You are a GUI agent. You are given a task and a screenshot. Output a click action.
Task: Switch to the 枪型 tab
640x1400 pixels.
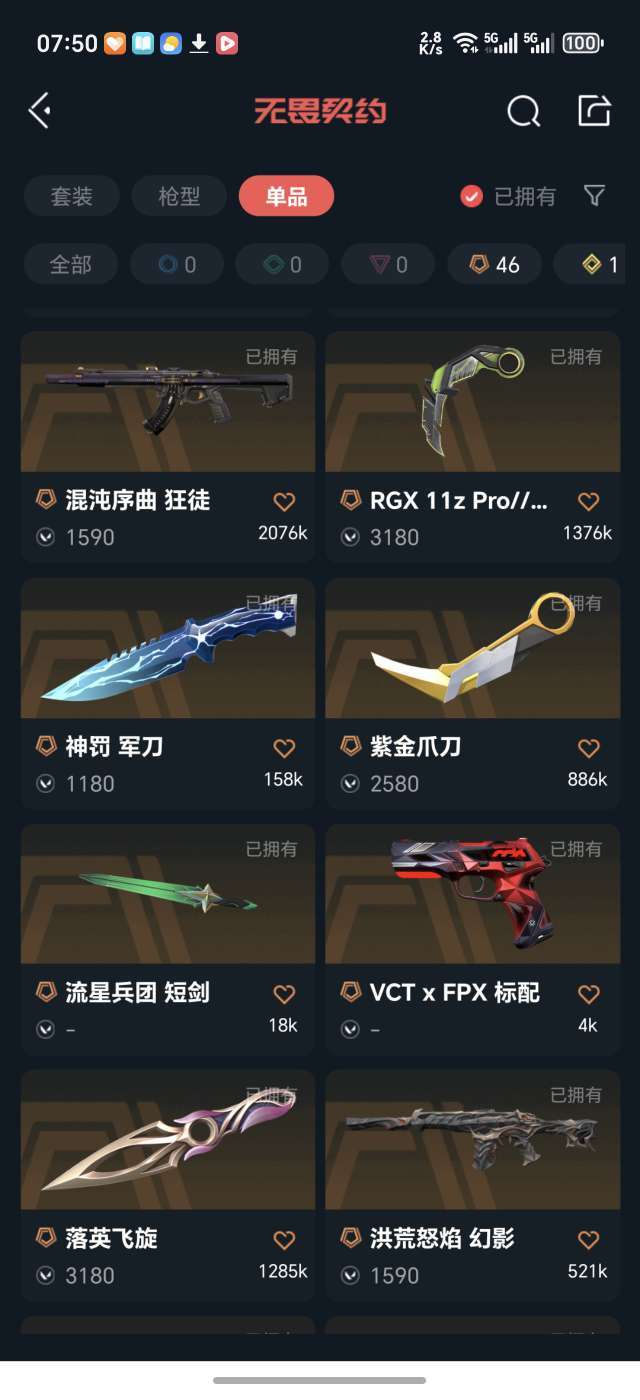[179, 196]
